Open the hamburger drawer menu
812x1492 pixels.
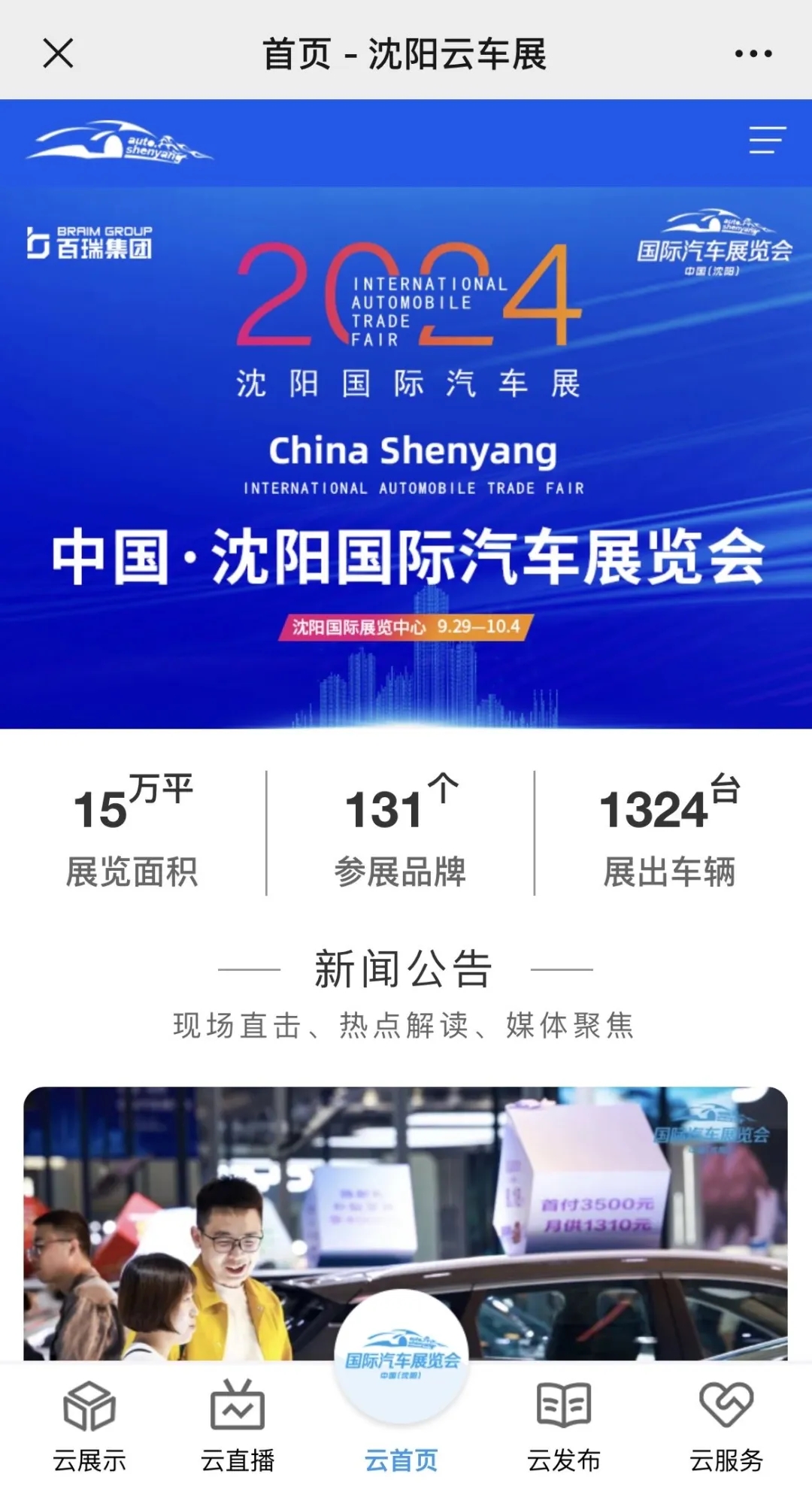[x=767, y=141]
